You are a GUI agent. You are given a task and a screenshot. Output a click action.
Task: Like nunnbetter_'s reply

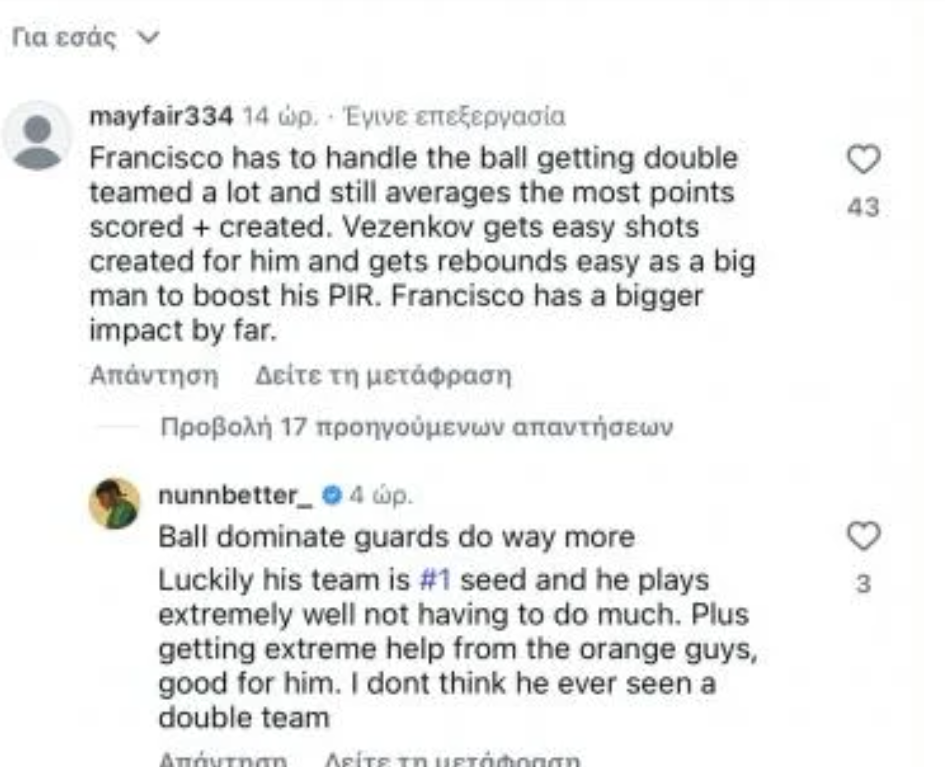863,537
